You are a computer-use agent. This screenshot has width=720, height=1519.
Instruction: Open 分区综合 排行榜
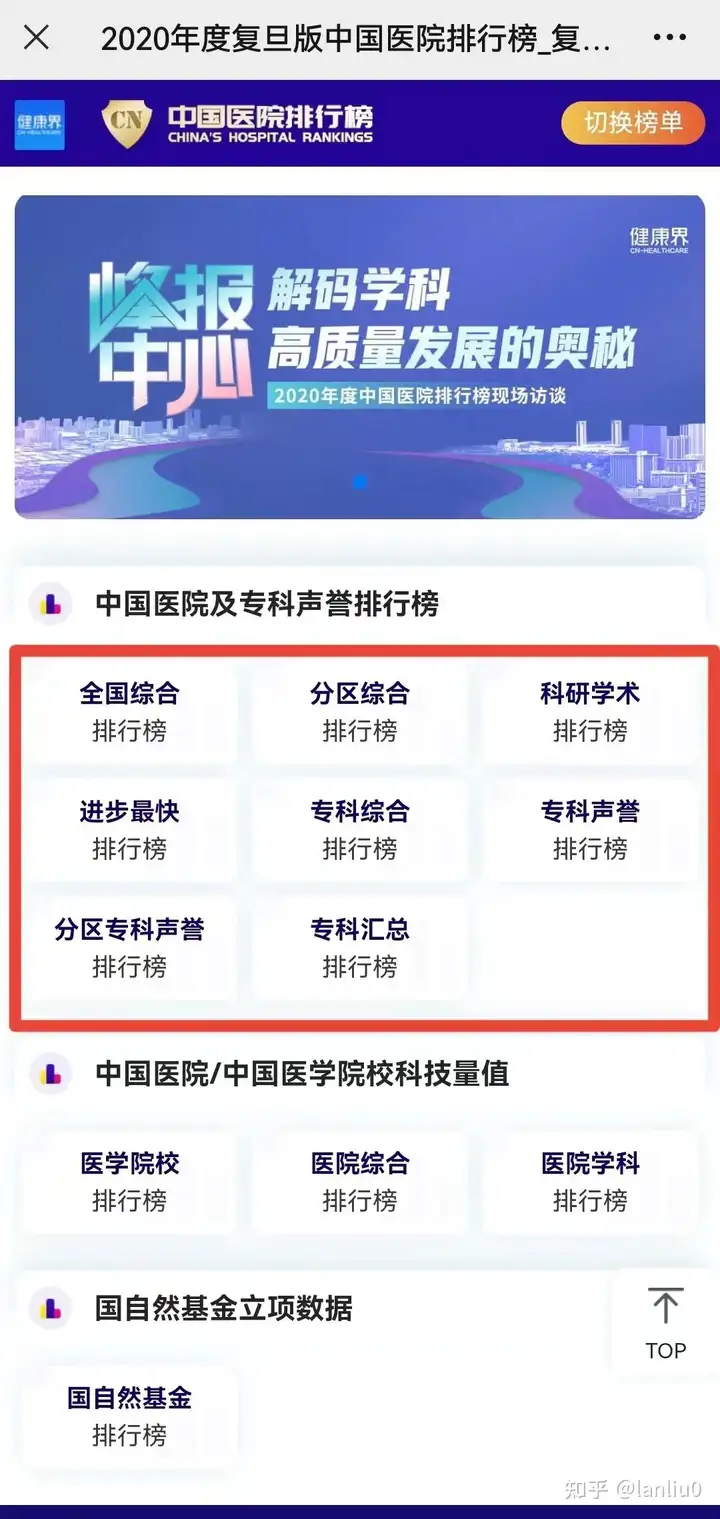point(360,712)
